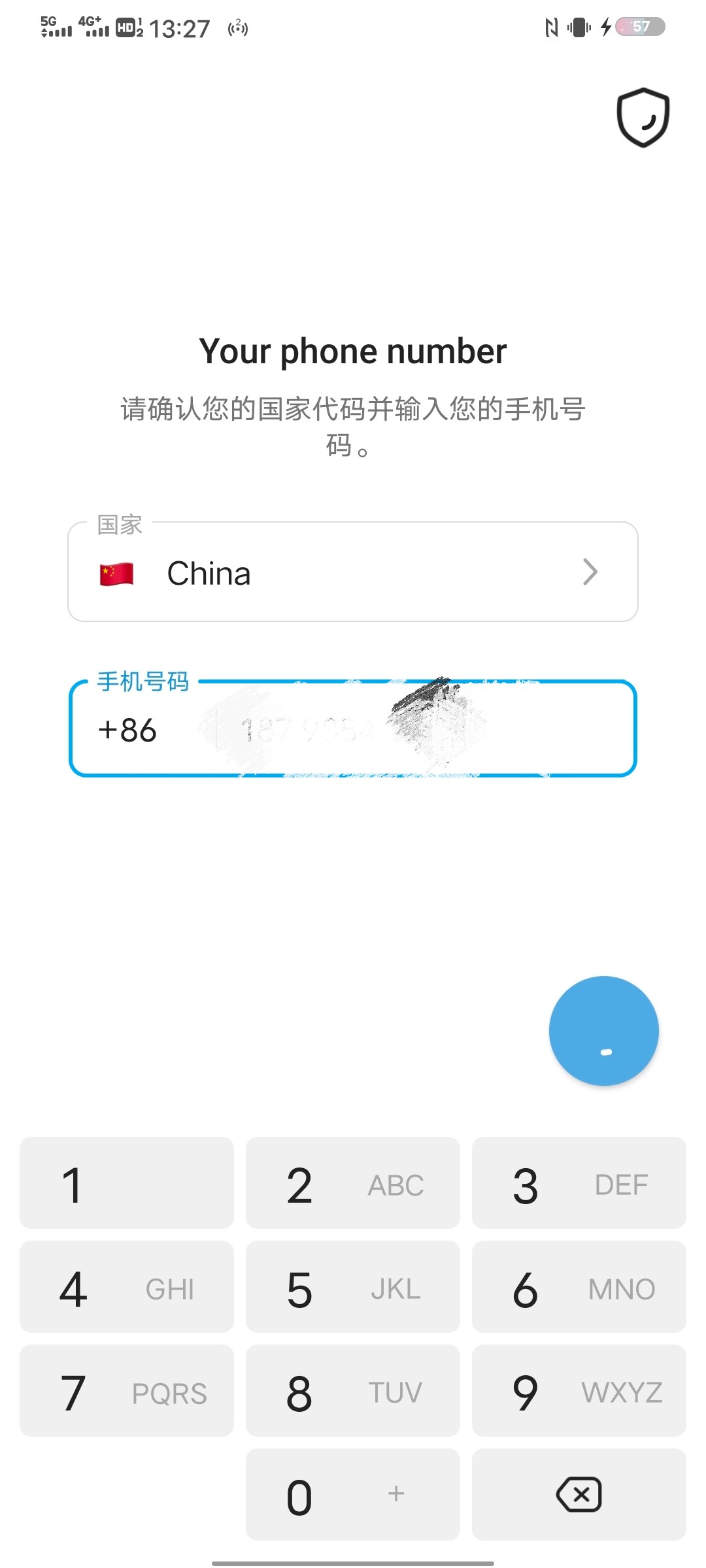This screenshot has width=706, height=1568.
Task: Hit the 8 TUV key
Action: 353,1391
